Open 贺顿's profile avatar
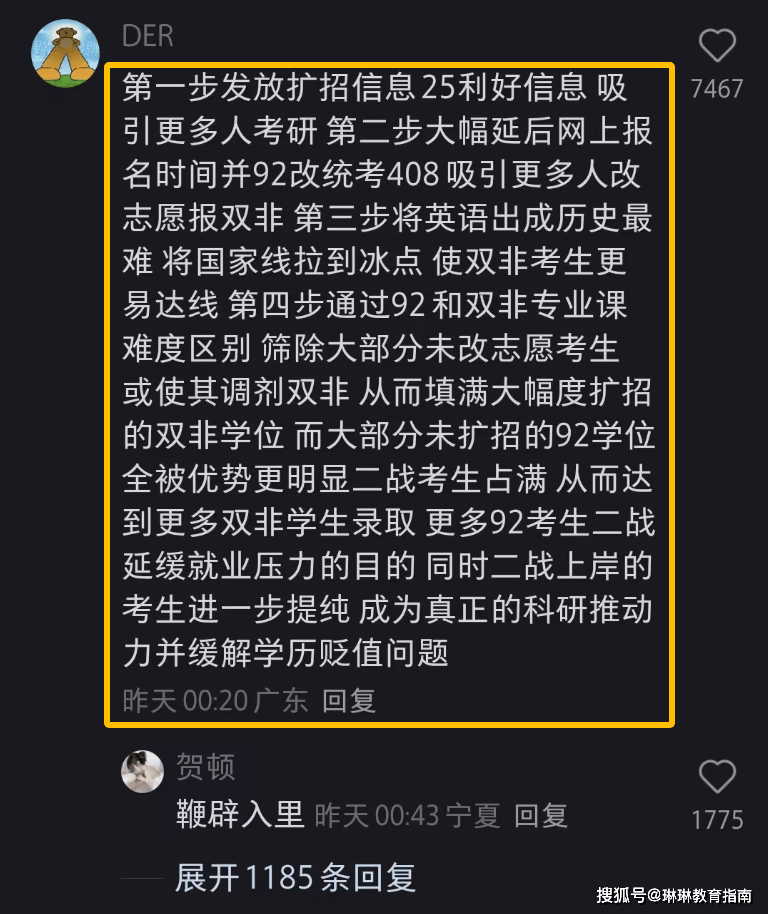Screen dimensions: 768x914 143,771
